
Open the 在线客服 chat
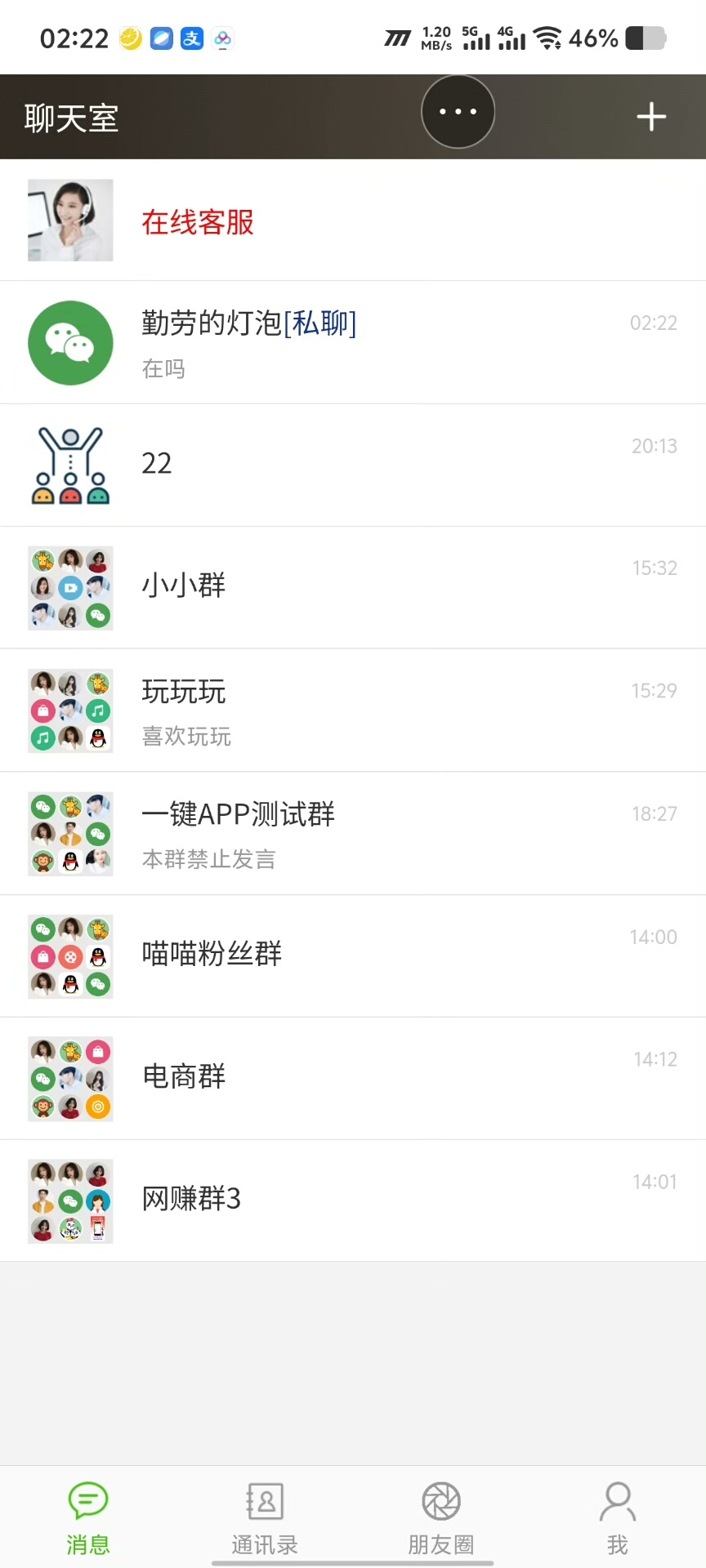[x=353, y=220]
